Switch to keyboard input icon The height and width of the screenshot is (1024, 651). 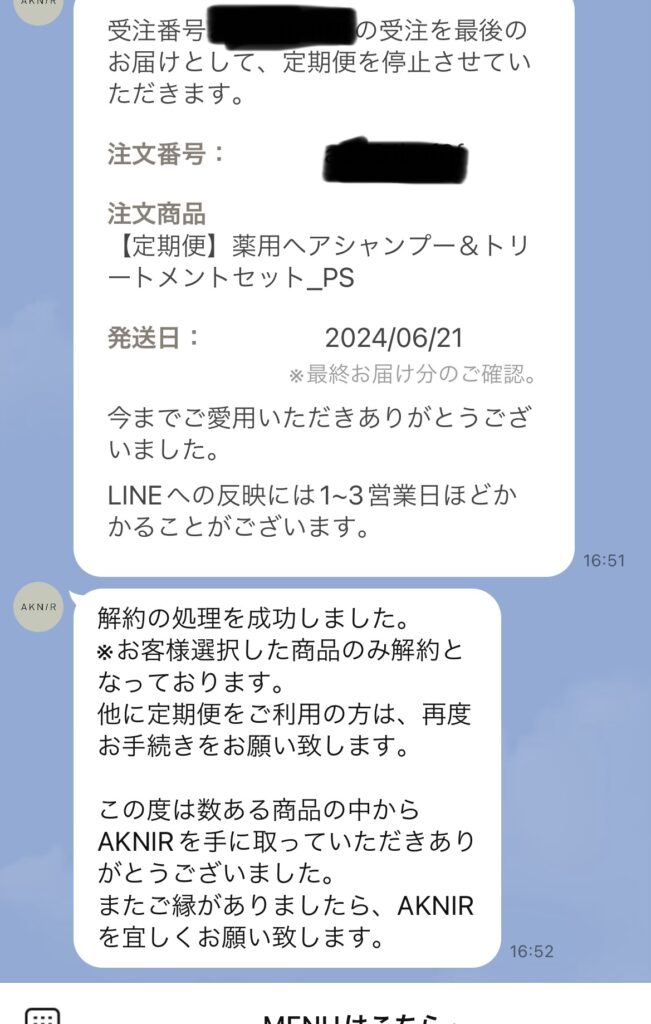pos(42,1014)
